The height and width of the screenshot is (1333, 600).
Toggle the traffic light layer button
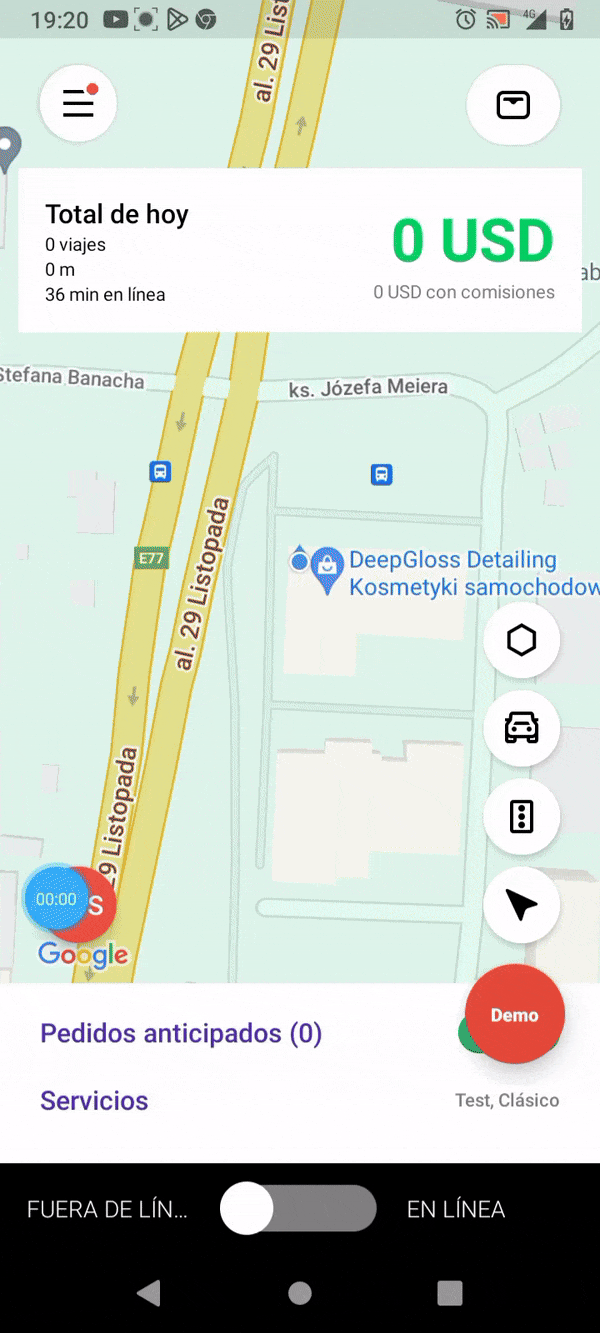tap(521, 816)
